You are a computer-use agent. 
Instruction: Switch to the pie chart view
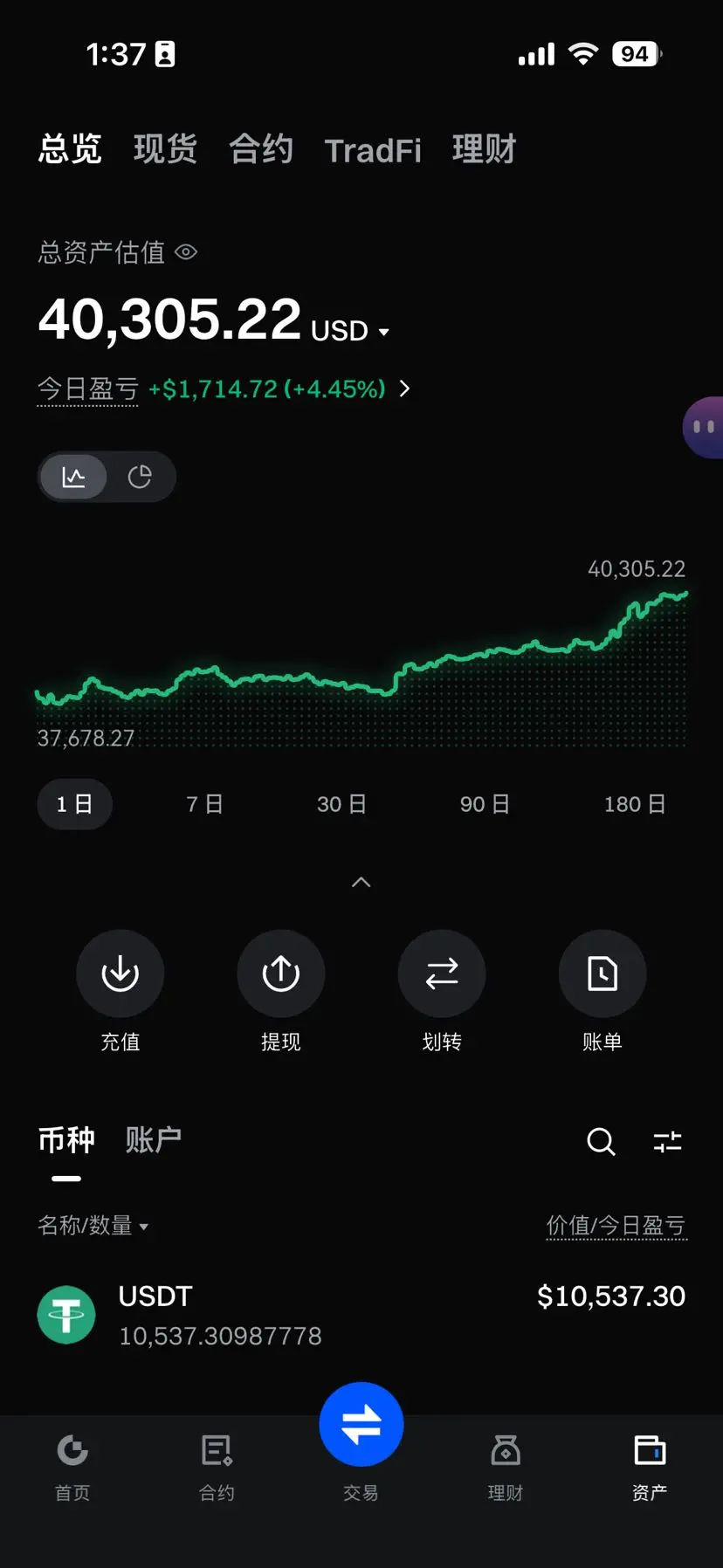(x=140, y=477)
